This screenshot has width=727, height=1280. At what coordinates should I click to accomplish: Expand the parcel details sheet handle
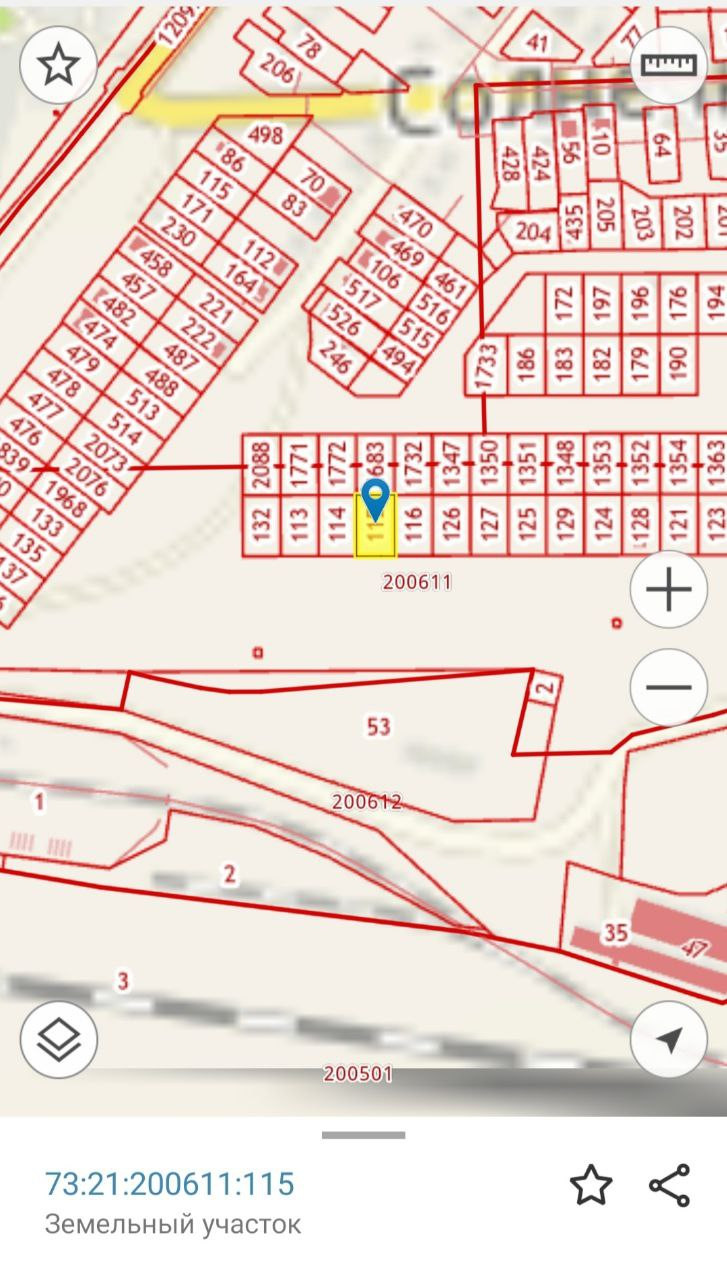coord(364,1135)
